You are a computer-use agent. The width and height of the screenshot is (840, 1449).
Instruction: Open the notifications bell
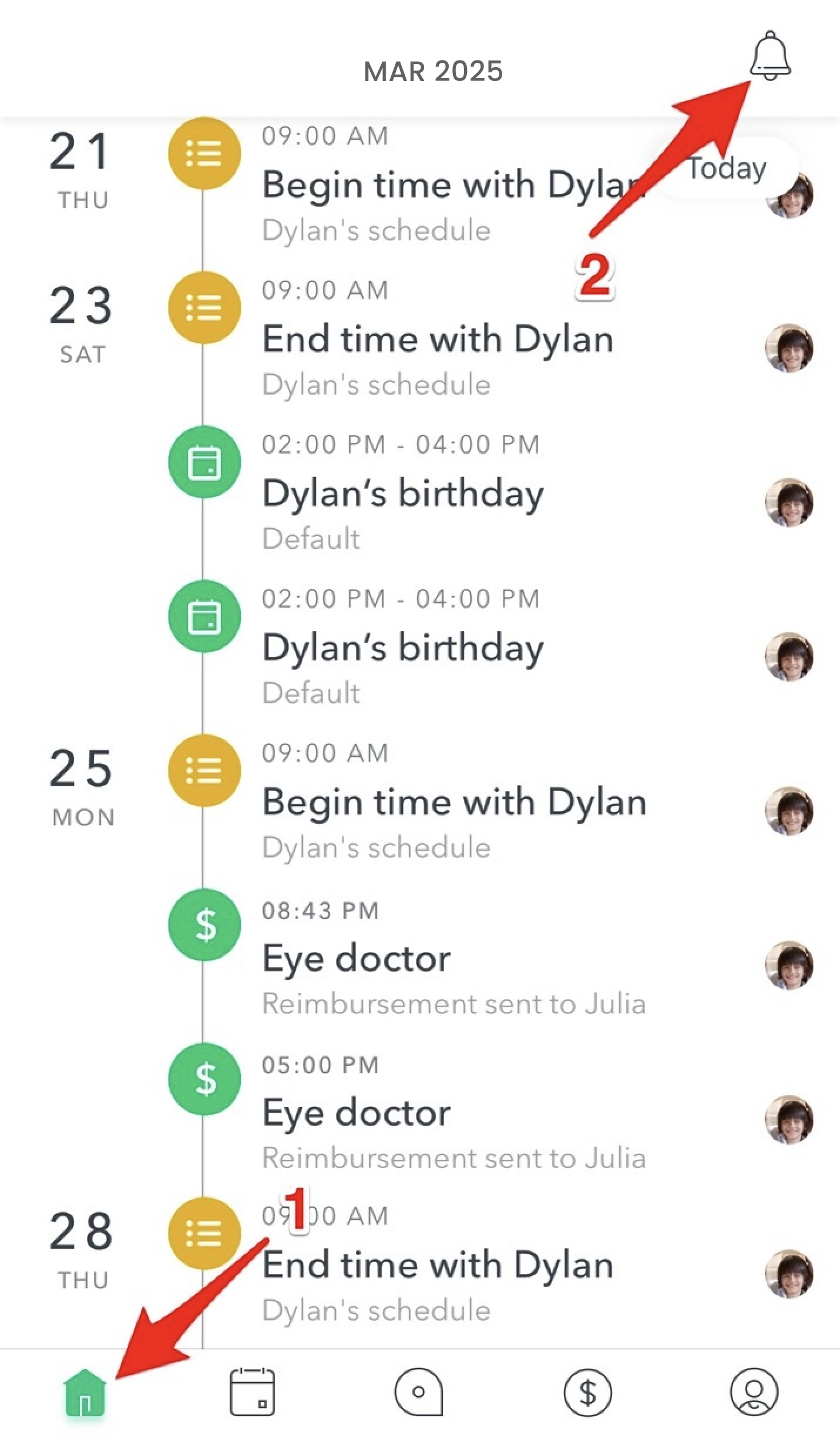pos(770,56)
